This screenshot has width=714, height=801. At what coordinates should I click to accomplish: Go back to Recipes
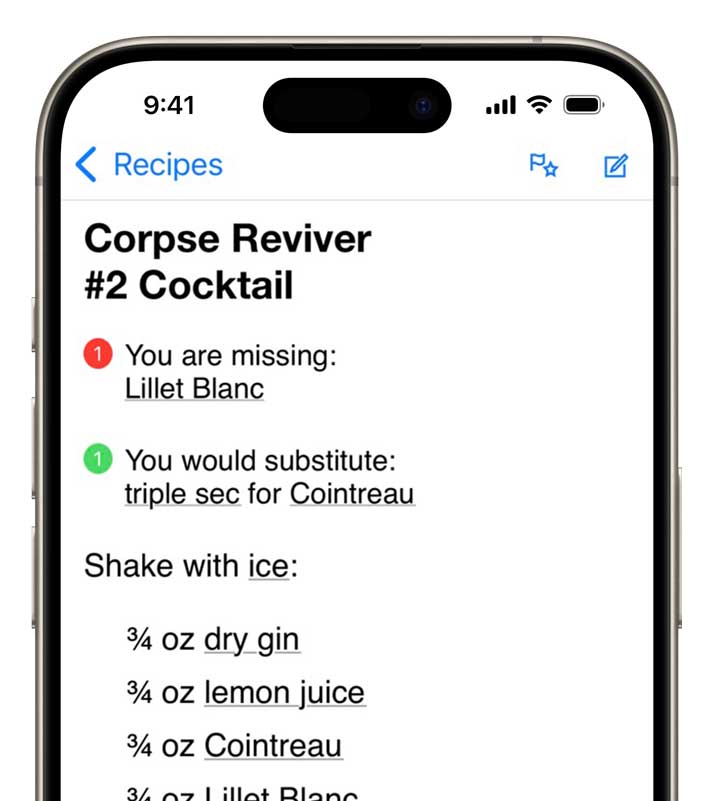(150, 165)
